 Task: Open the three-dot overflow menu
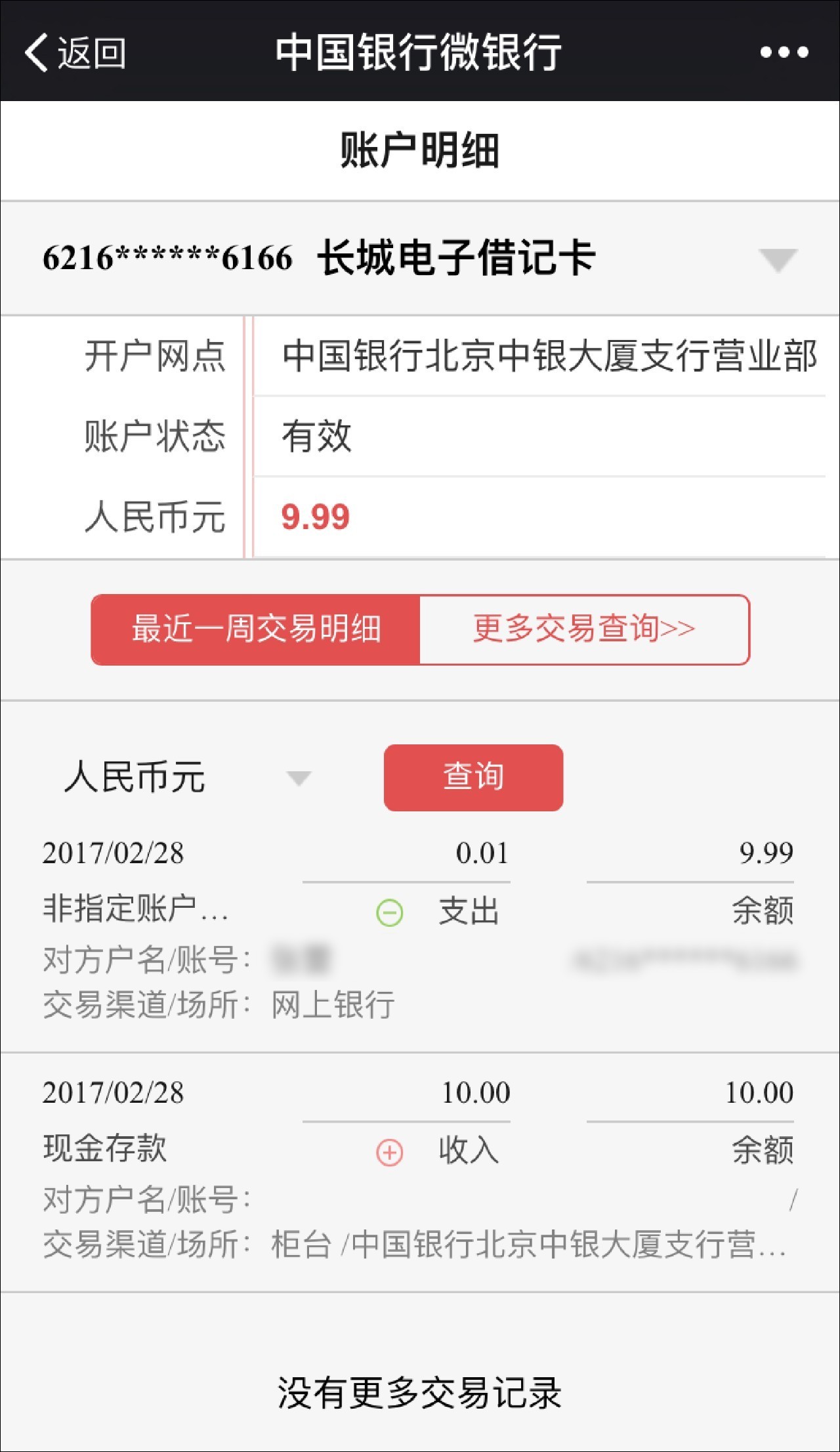[784, 53]
